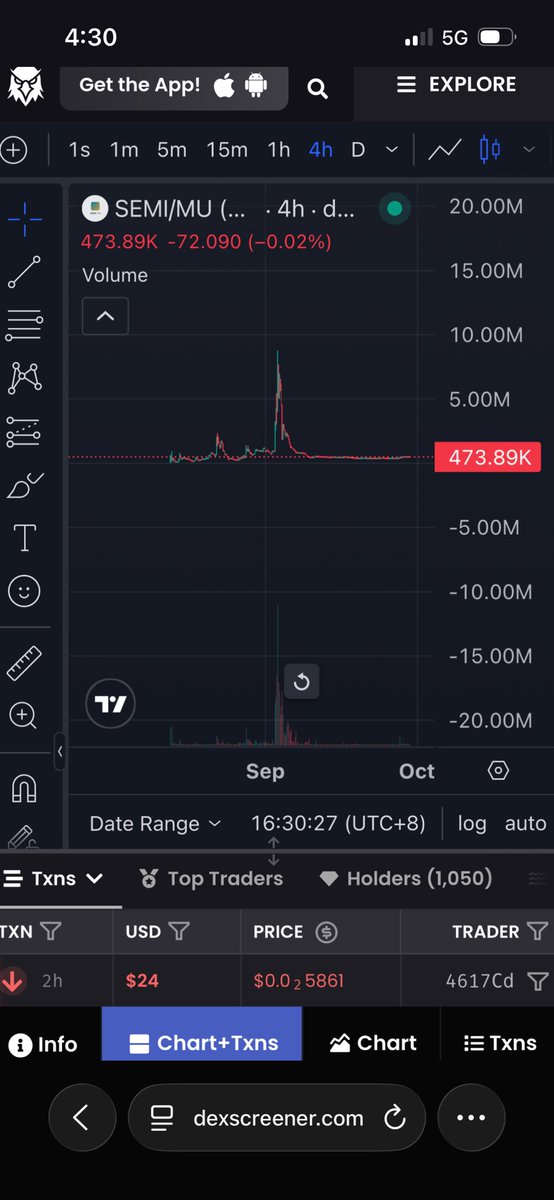This screenshot has width=554, height=1200.
Task: Show the Chart only view
Action: [x=373, y=1043]
